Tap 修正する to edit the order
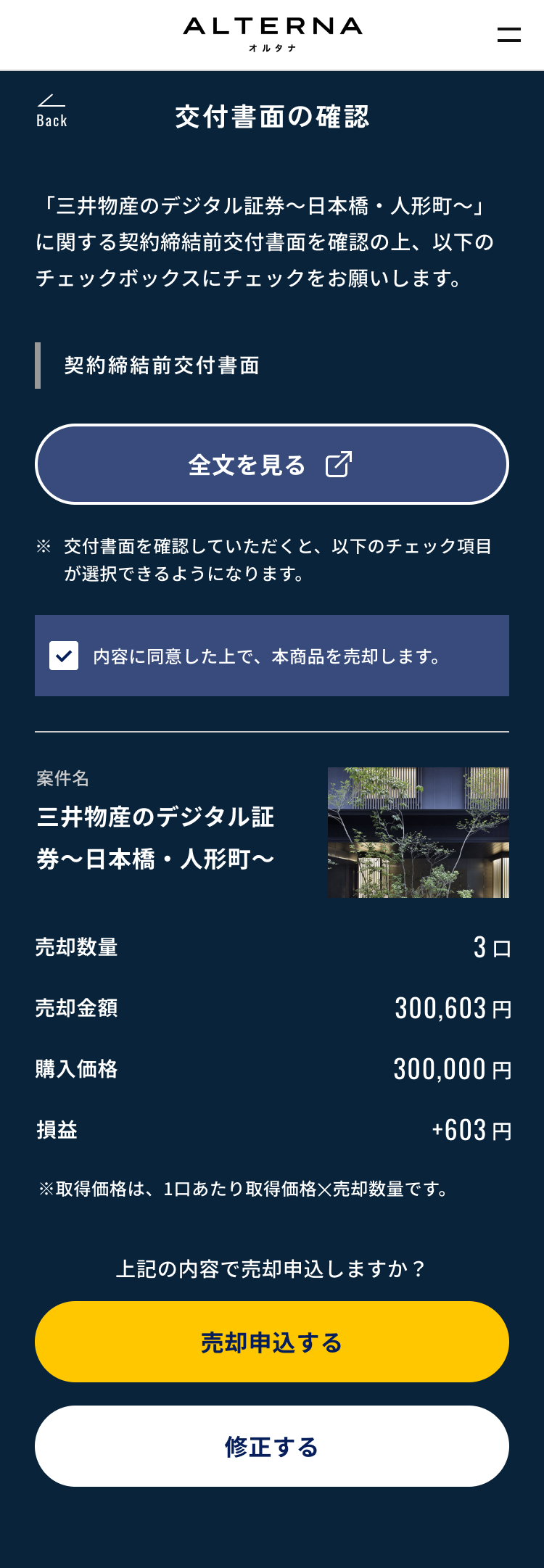Screen dimensions: 544x1568 click(272, 1446)
